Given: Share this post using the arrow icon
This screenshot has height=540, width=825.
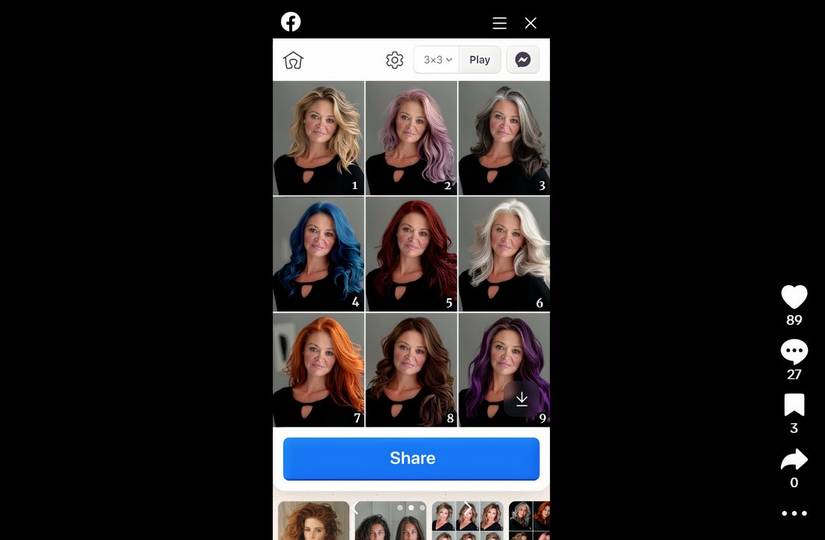Looking at the screenshot, I should click(794, 459).
